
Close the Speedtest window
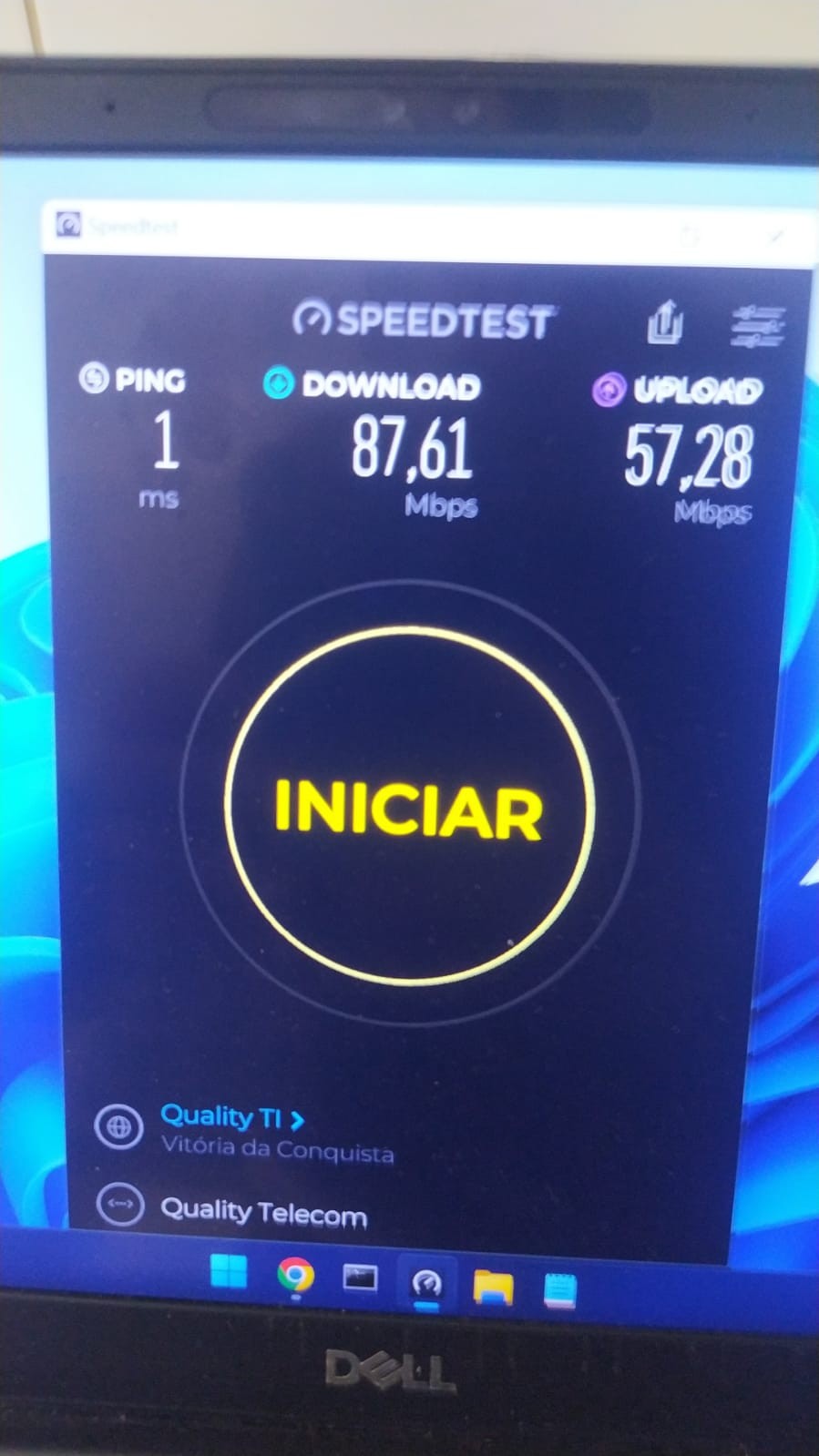(775, 239)
